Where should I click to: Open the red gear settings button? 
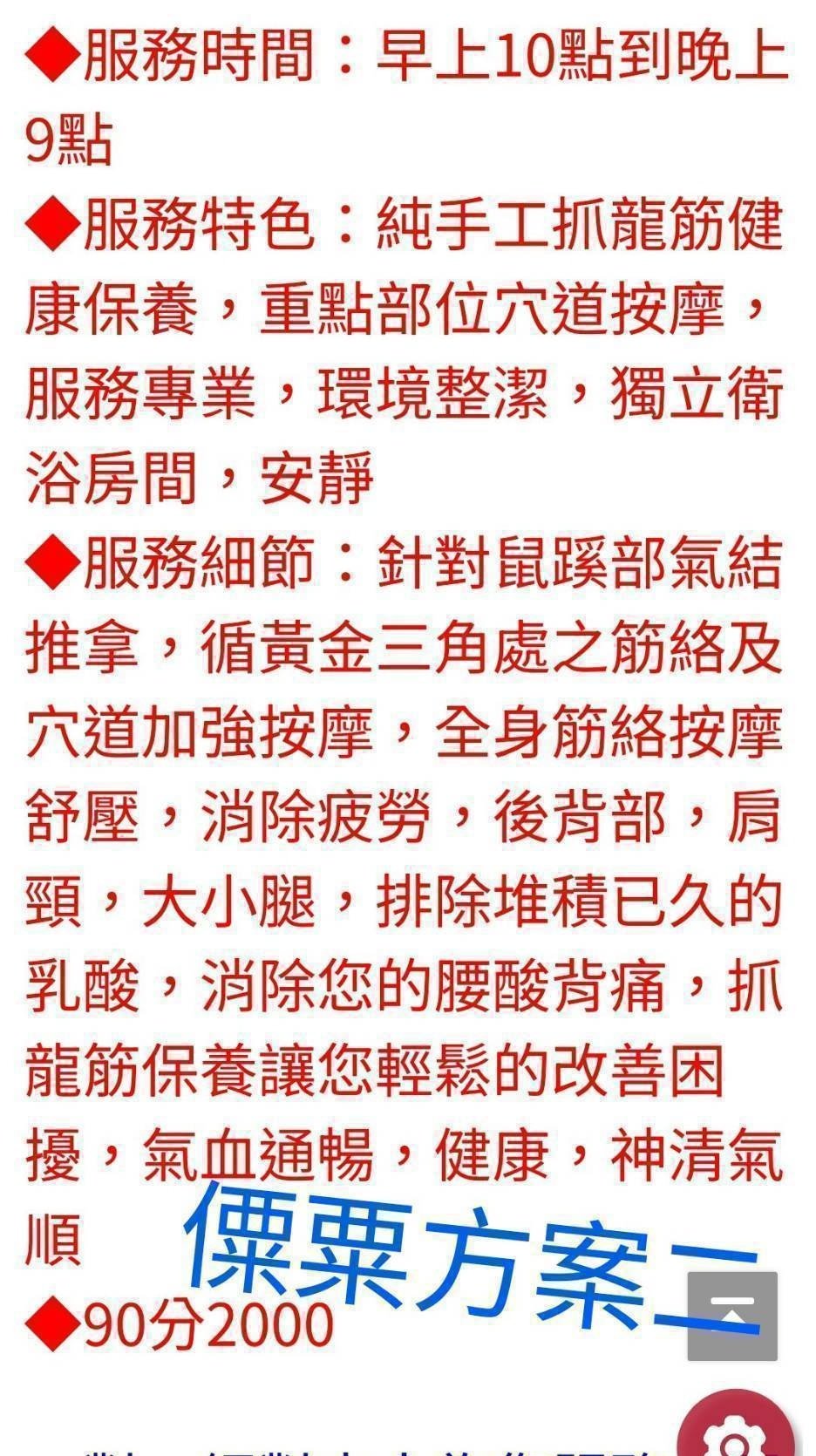coord(738,1424)
